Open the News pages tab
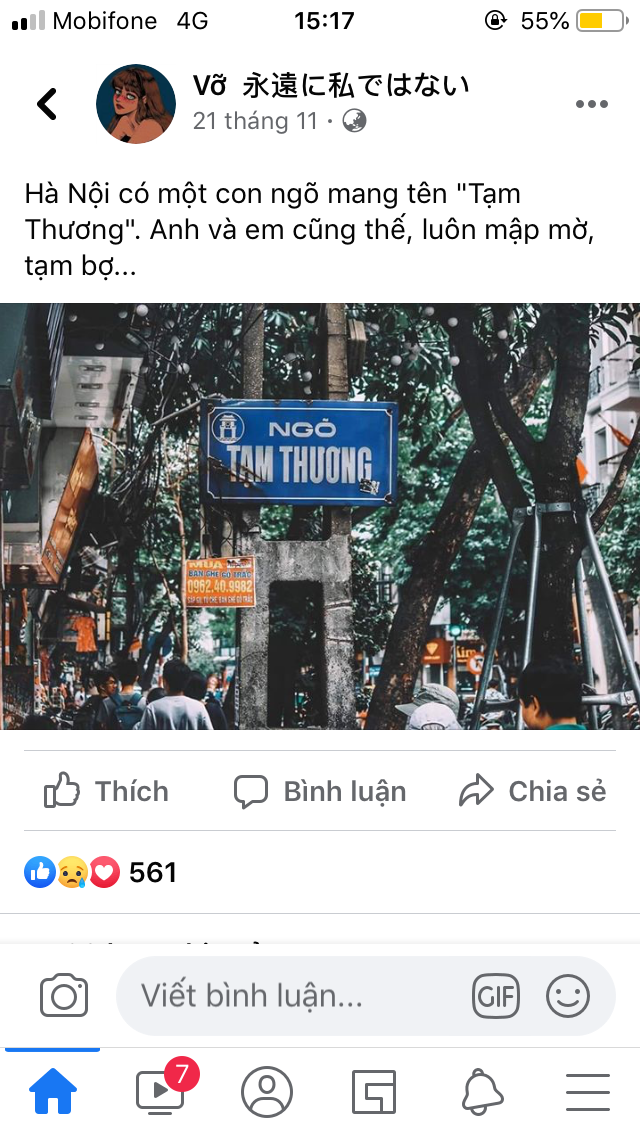The width and height of the screenshot is (640, 1136). 374,1091
